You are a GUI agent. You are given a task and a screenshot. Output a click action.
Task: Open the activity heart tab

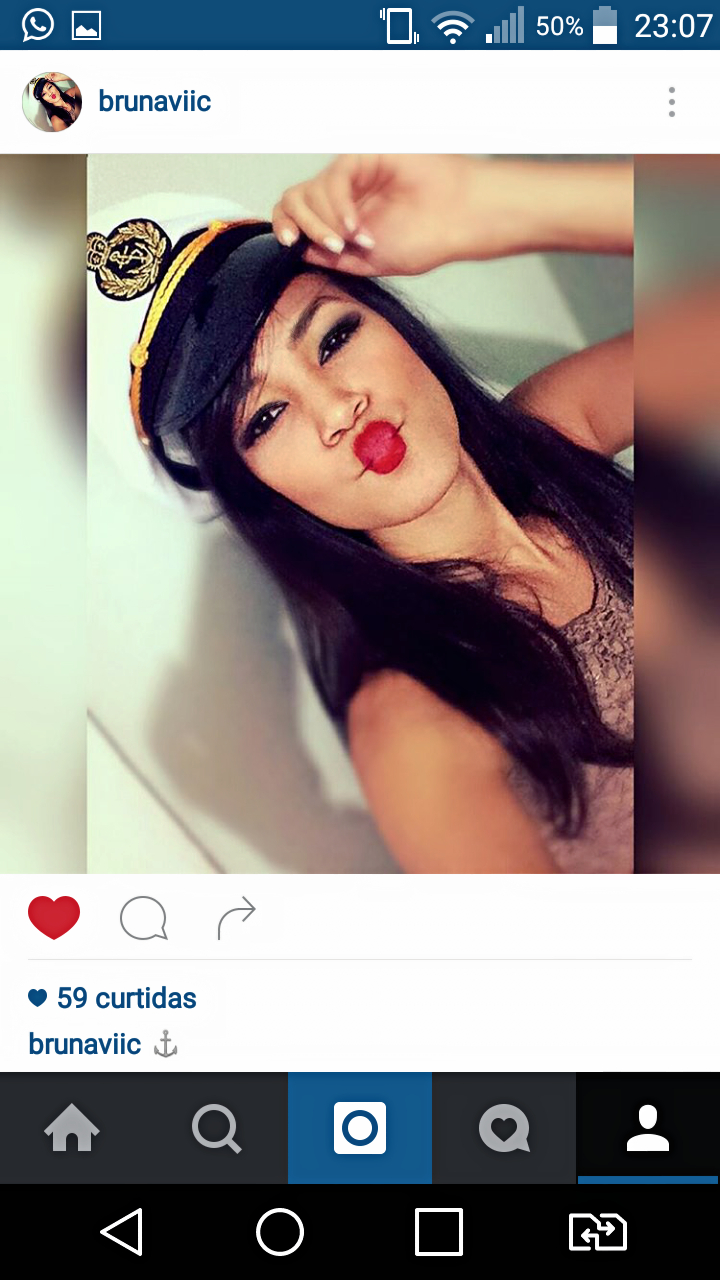(504, 1128)
